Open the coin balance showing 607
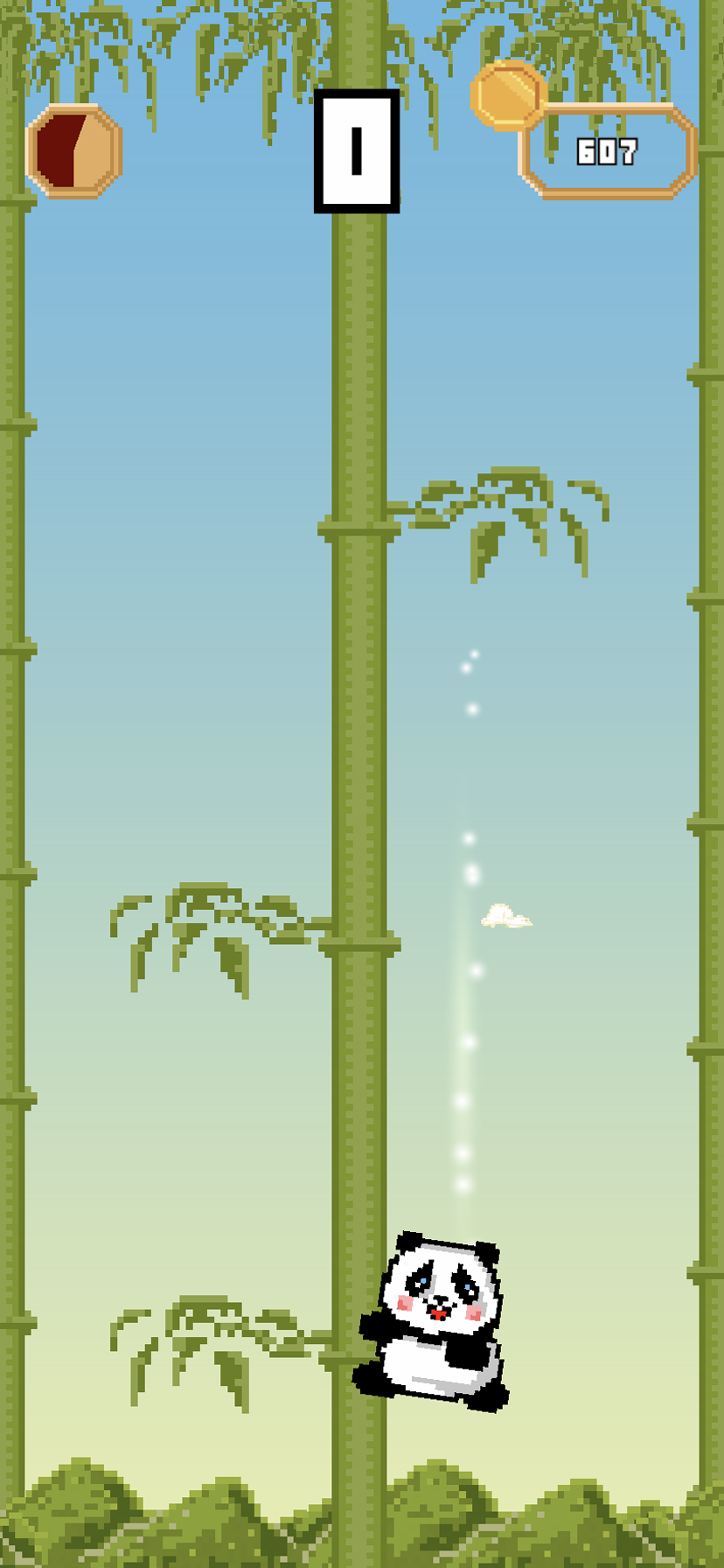The width and height of the screenshot is (724, 1568). pos(608,152)
